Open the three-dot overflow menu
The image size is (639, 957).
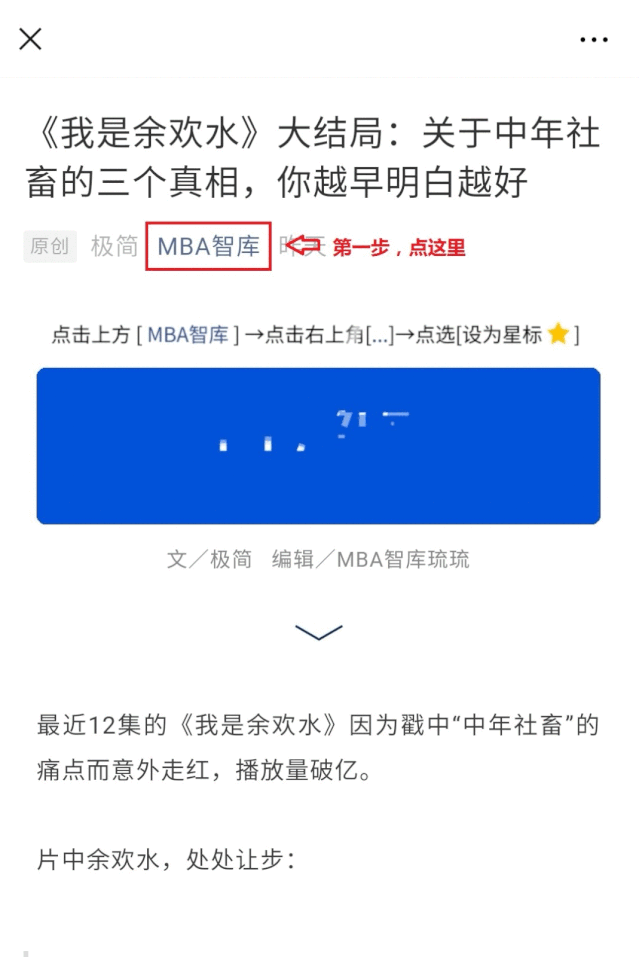(594, 39)
